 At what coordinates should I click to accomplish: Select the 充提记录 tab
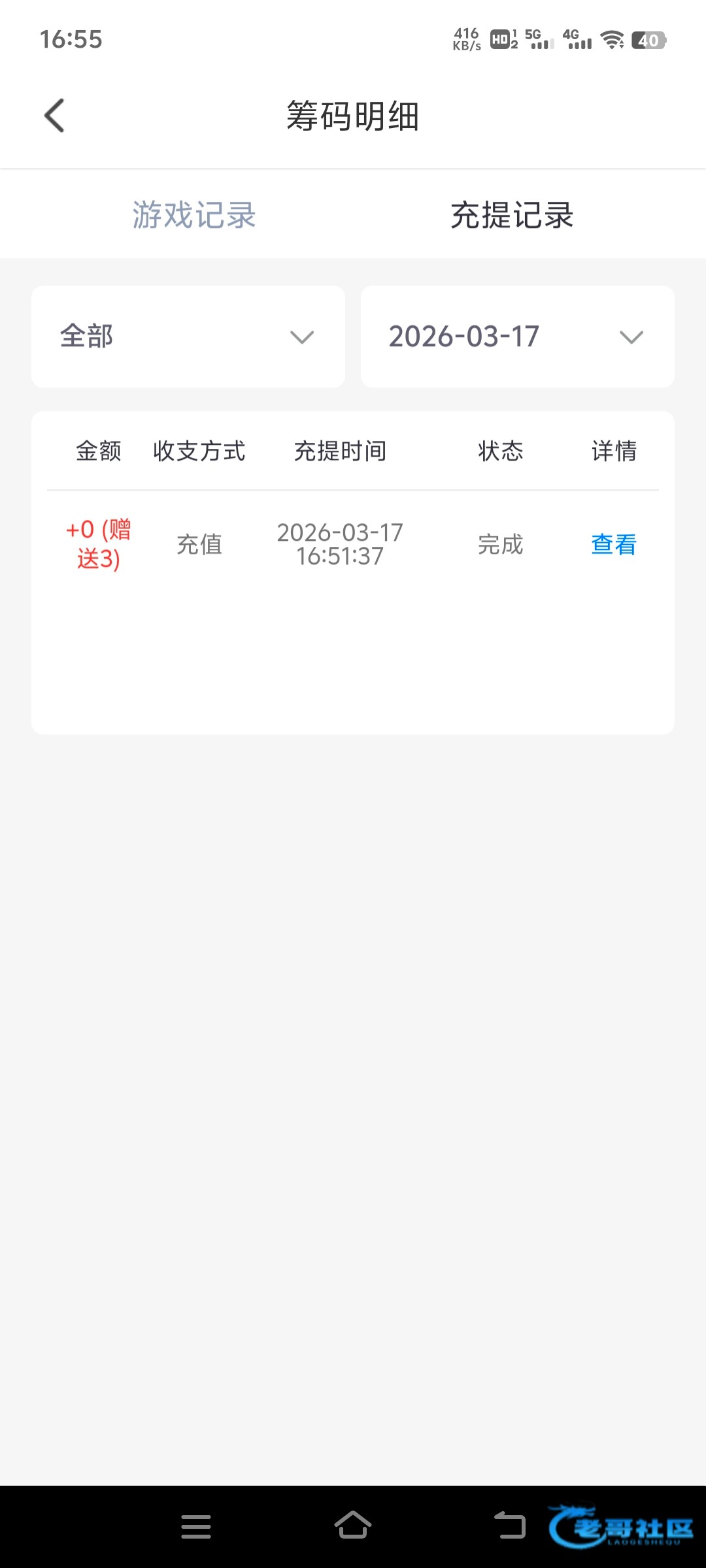[x=512, y=215]
